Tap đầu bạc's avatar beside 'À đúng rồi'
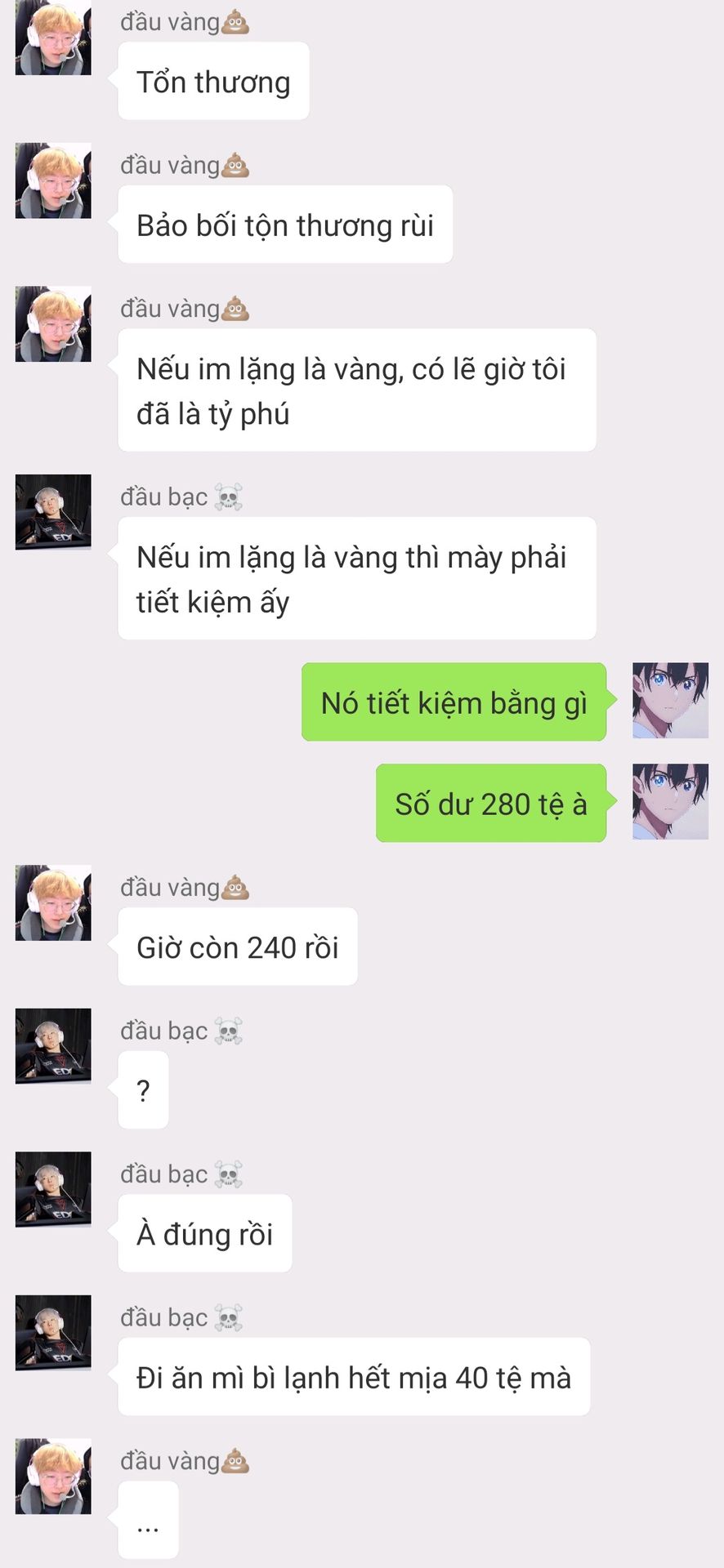This screenshot has width=724, height=1568. [53, 1189]
